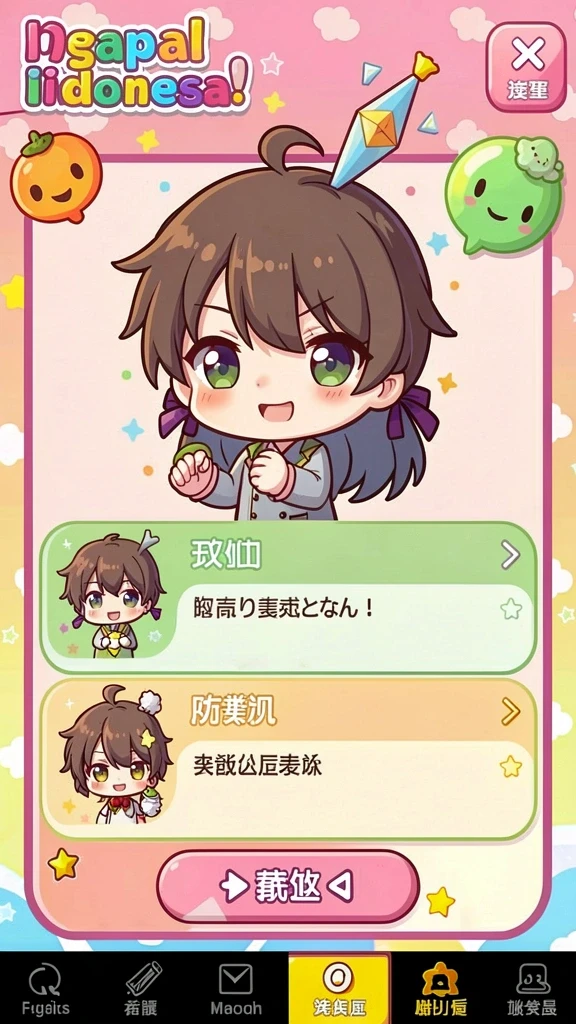Open the green character card
The height and width of the screenshot is (1024, 576).
pyautogui.click(x=288, y=598)
